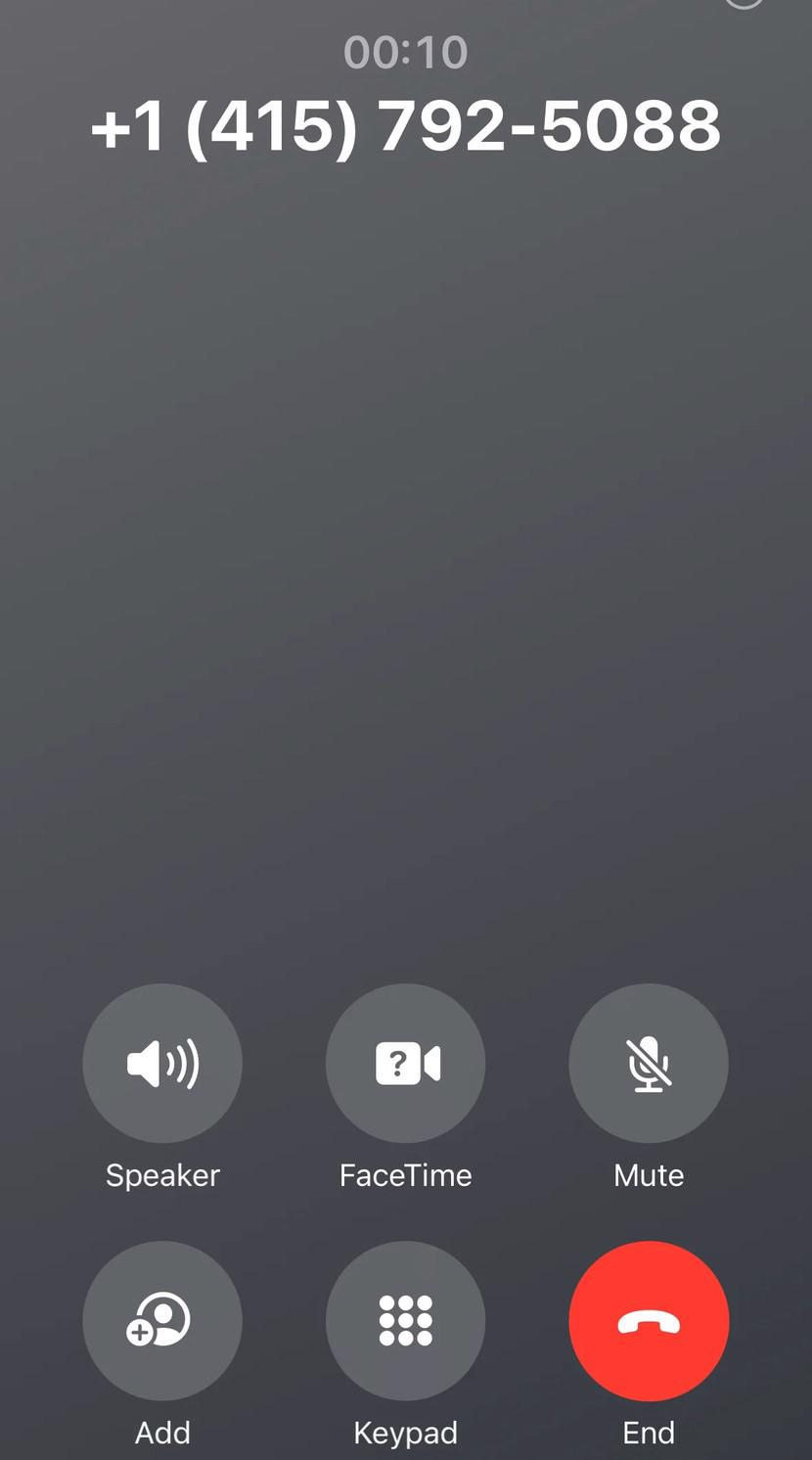812x1460 pixels.
Task: Tap the Mute label below the microphone icon
Action: pyautogui.click(x=648, y=1175)
